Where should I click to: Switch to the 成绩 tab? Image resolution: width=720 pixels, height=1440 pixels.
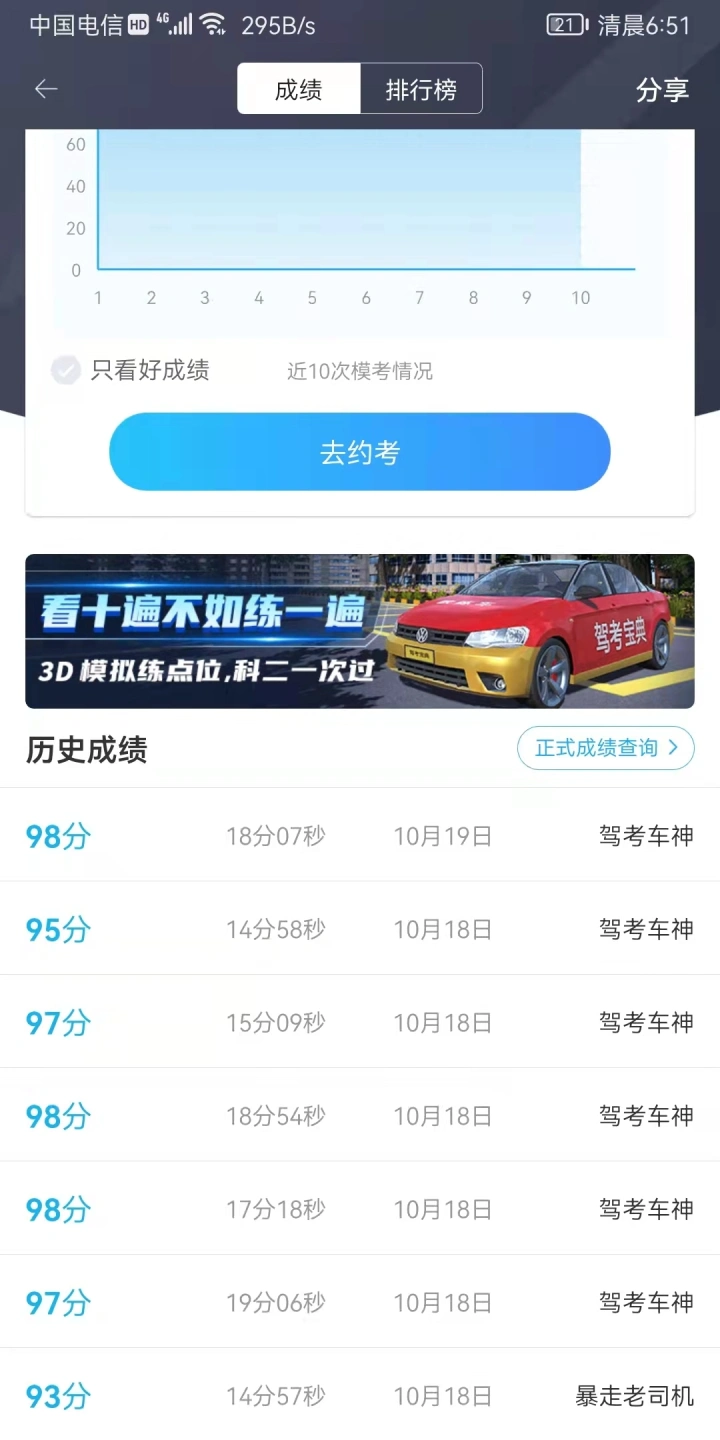298,89
